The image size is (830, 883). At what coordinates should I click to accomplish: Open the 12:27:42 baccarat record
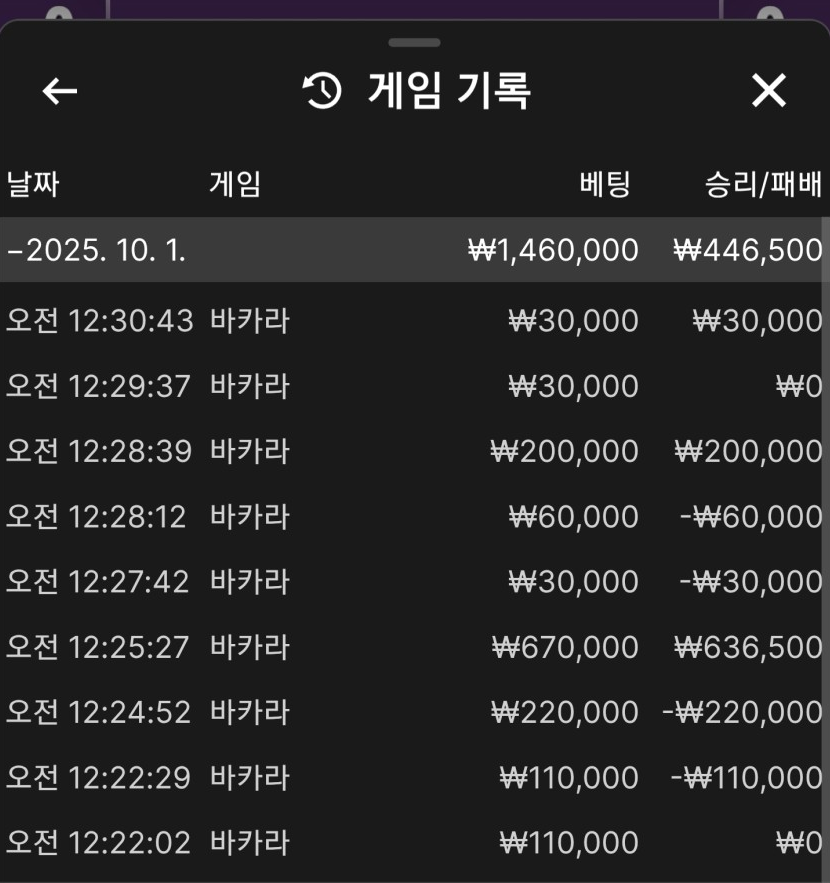[x=413, y=581]
